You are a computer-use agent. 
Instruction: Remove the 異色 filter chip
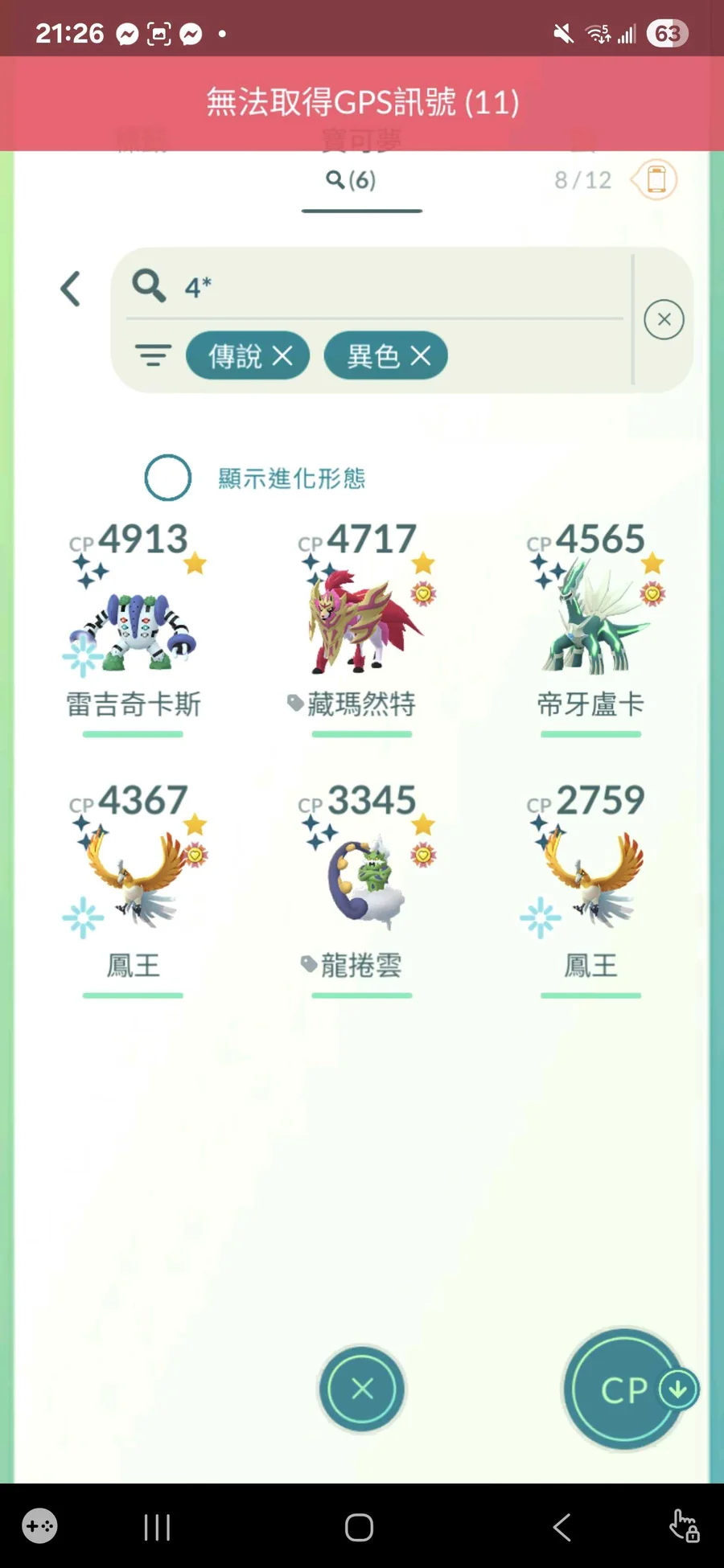(421, 355)
